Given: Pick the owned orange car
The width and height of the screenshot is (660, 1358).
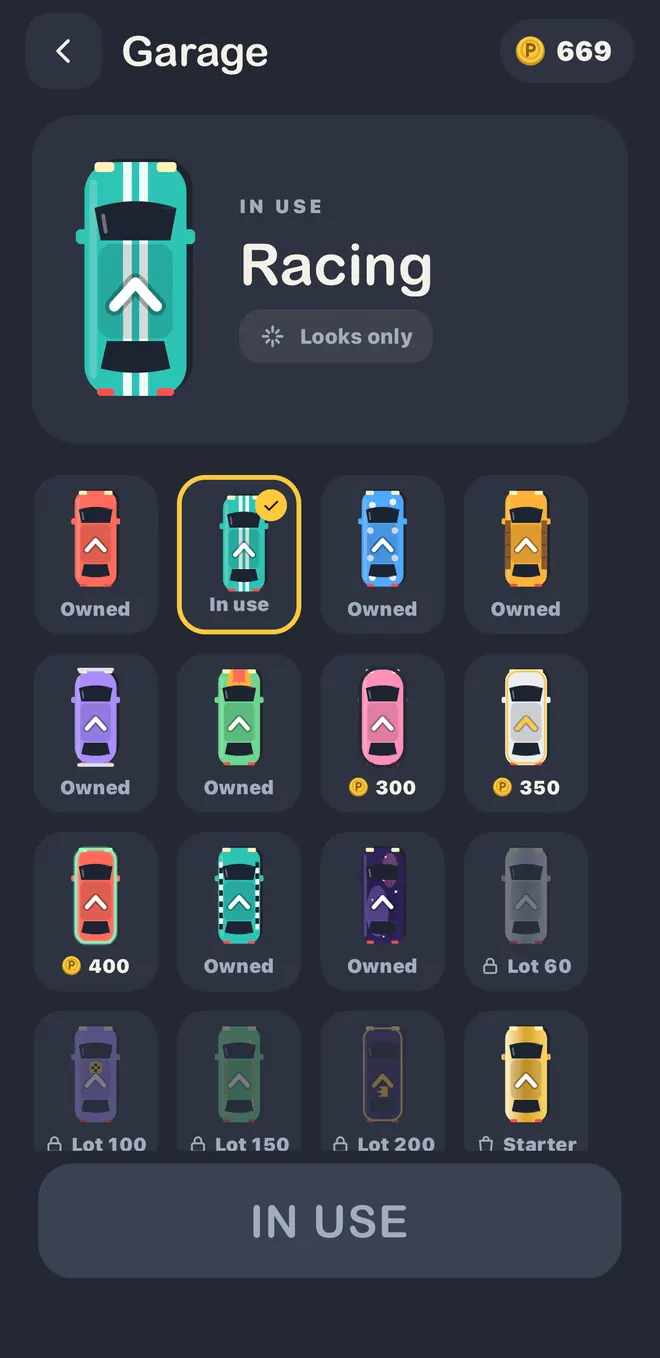Looking at the screenshot, I should (x=526, y=554).
